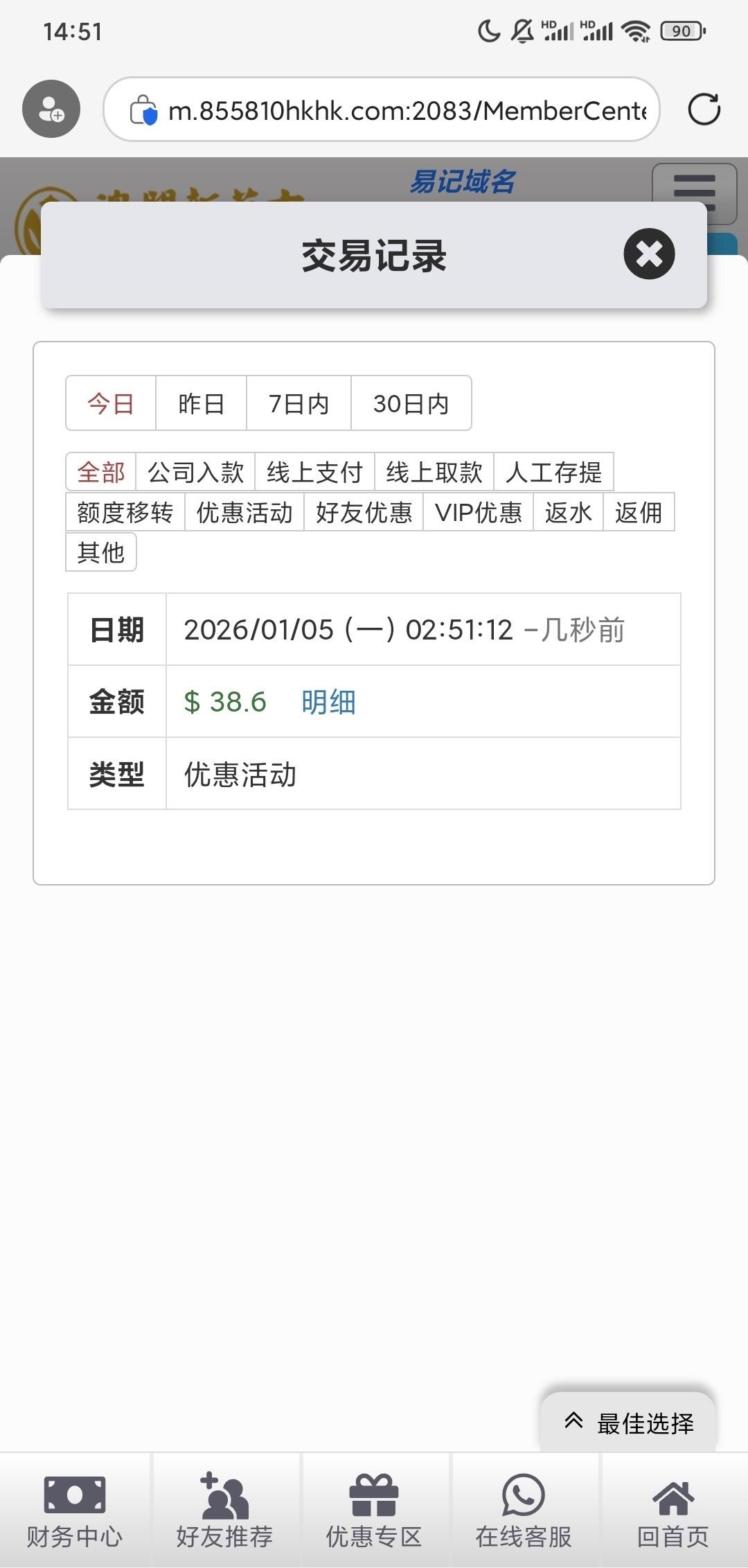The width and height of the screenshot is (748, 1568).
Task: Expand the 最佳选择 button
Action: 628,1422
